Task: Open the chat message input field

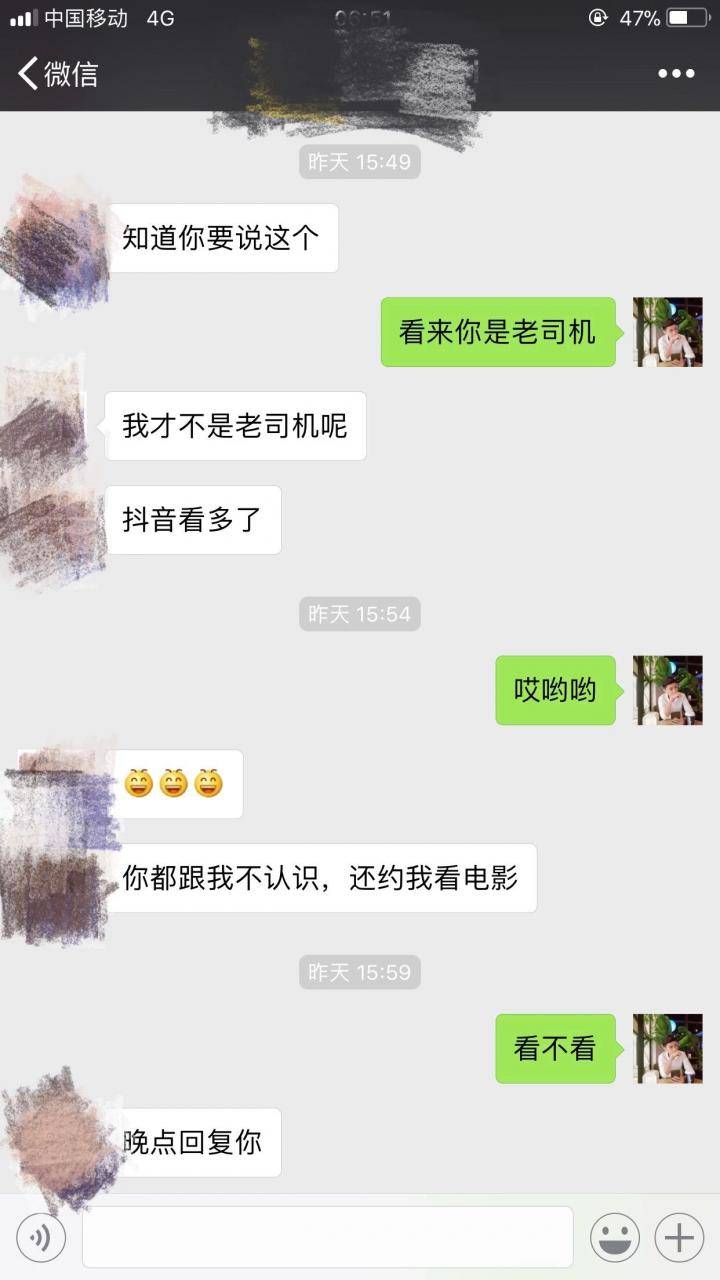Action: pos(330,1237)
